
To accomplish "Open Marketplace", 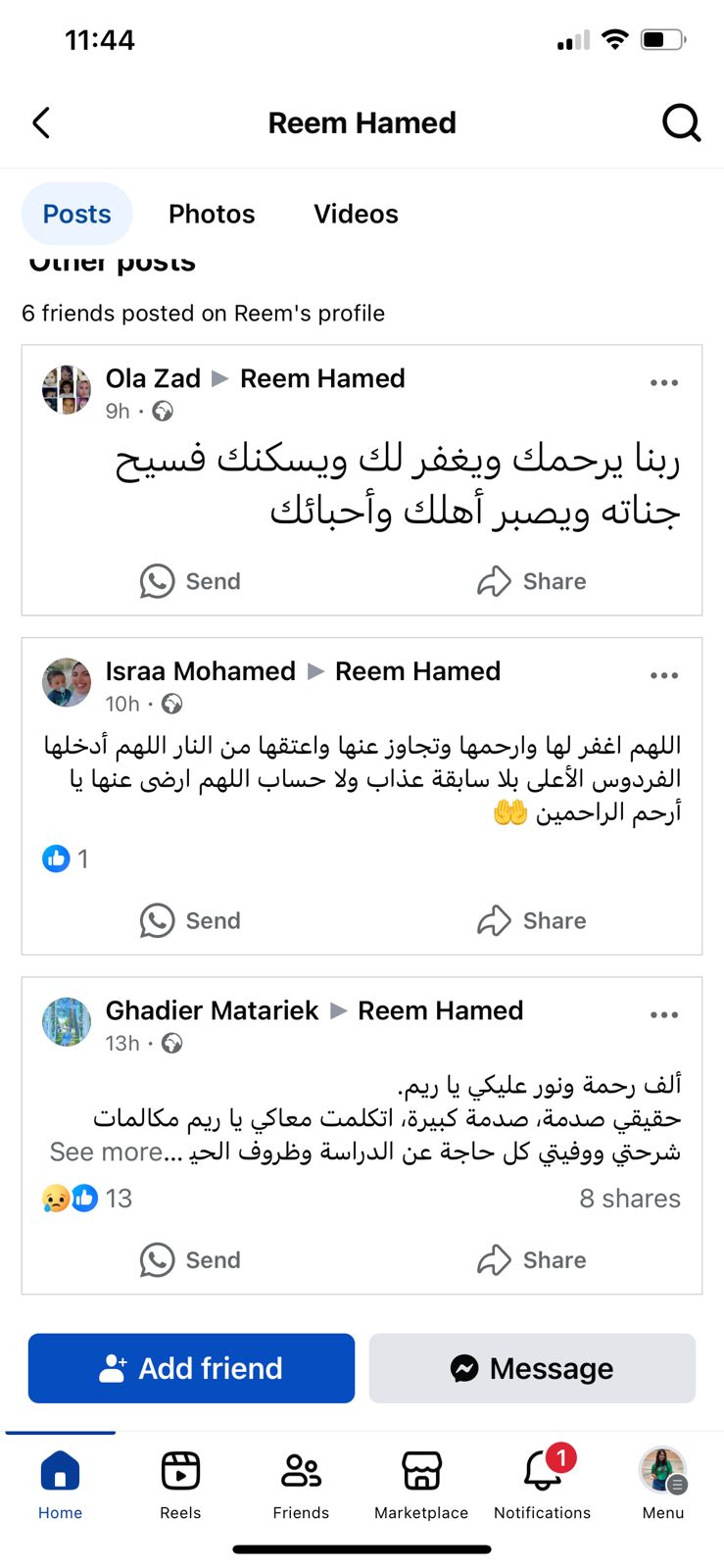I will pos(421,1484).
